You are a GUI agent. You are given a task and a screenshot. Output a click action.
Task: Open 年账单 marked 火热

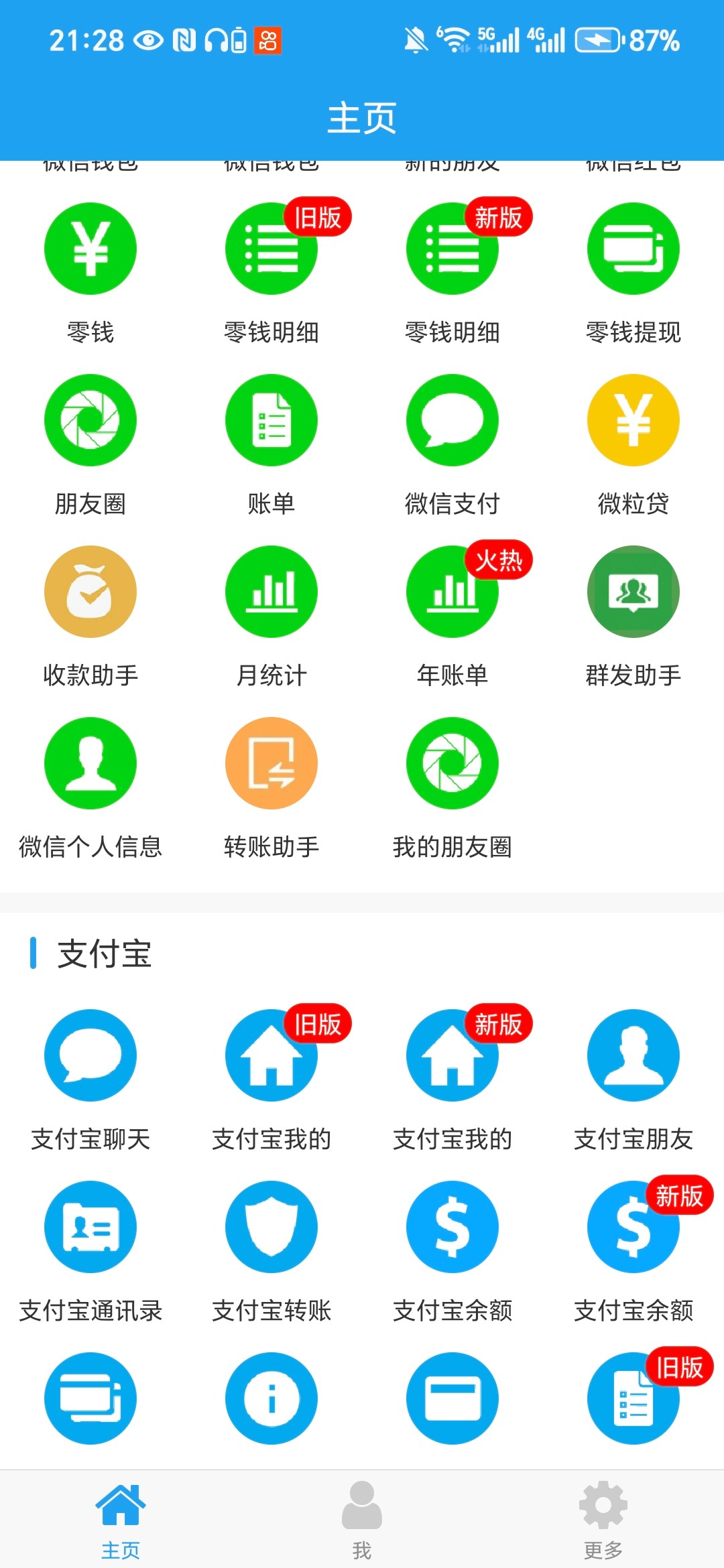[452, 592]
